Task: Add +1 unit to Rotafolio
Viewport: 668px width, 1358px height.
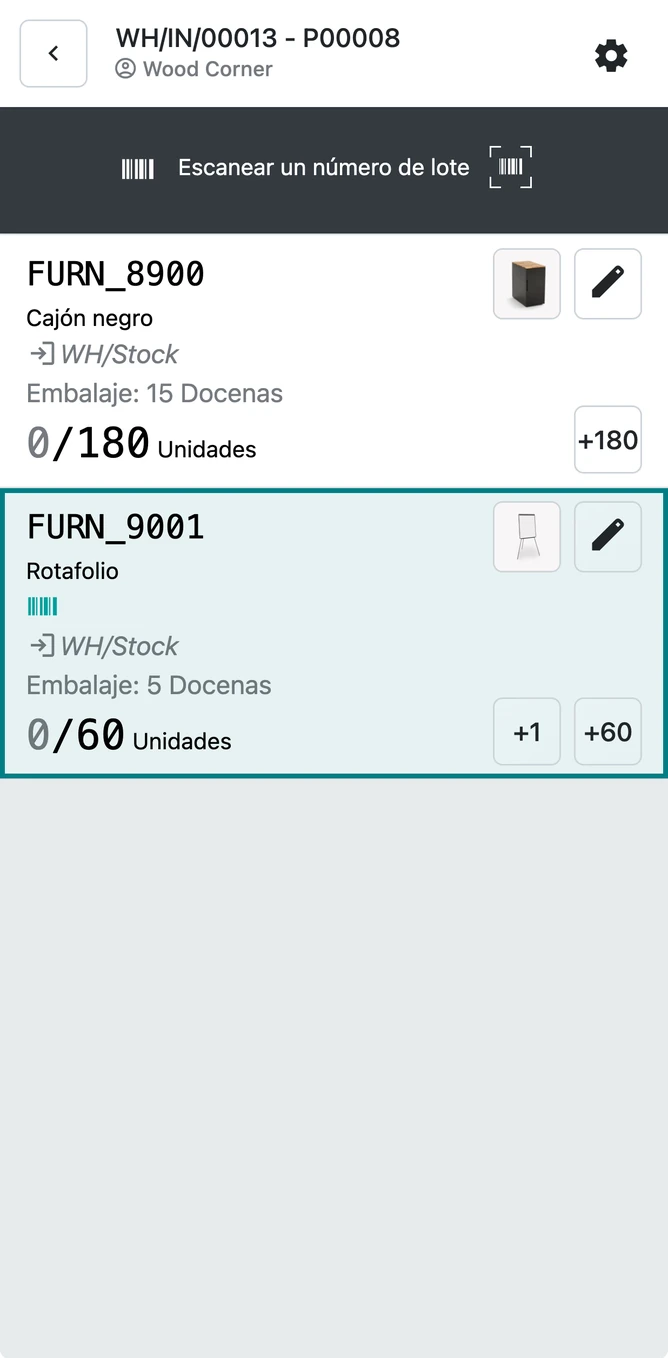Action: tap(527, 732)
